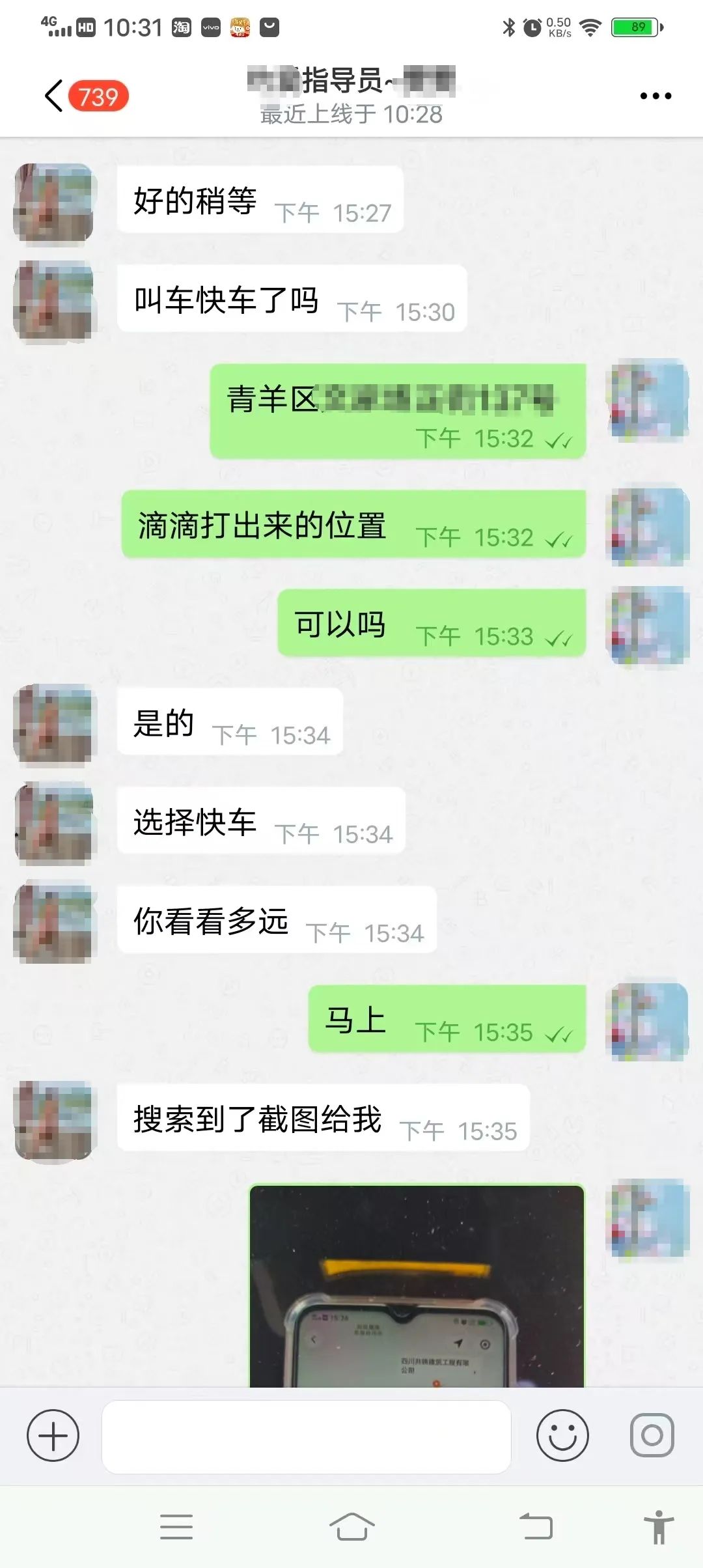The width and height of the screenshot is (703, 1568).
Task: Open the recent apps menu button
Action: [x=176, y=1526]
